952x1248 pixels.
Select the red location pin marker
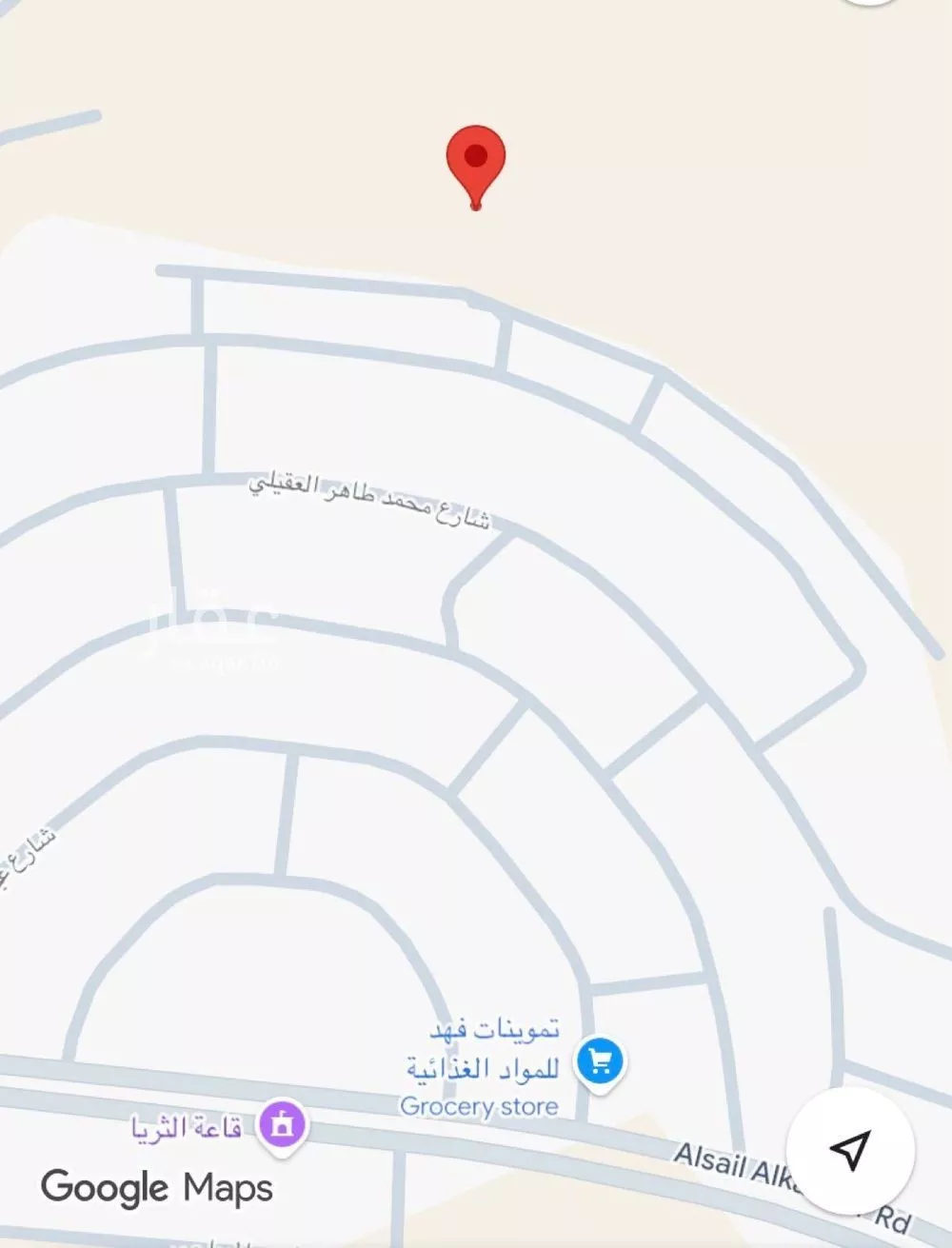coord(476,164)
